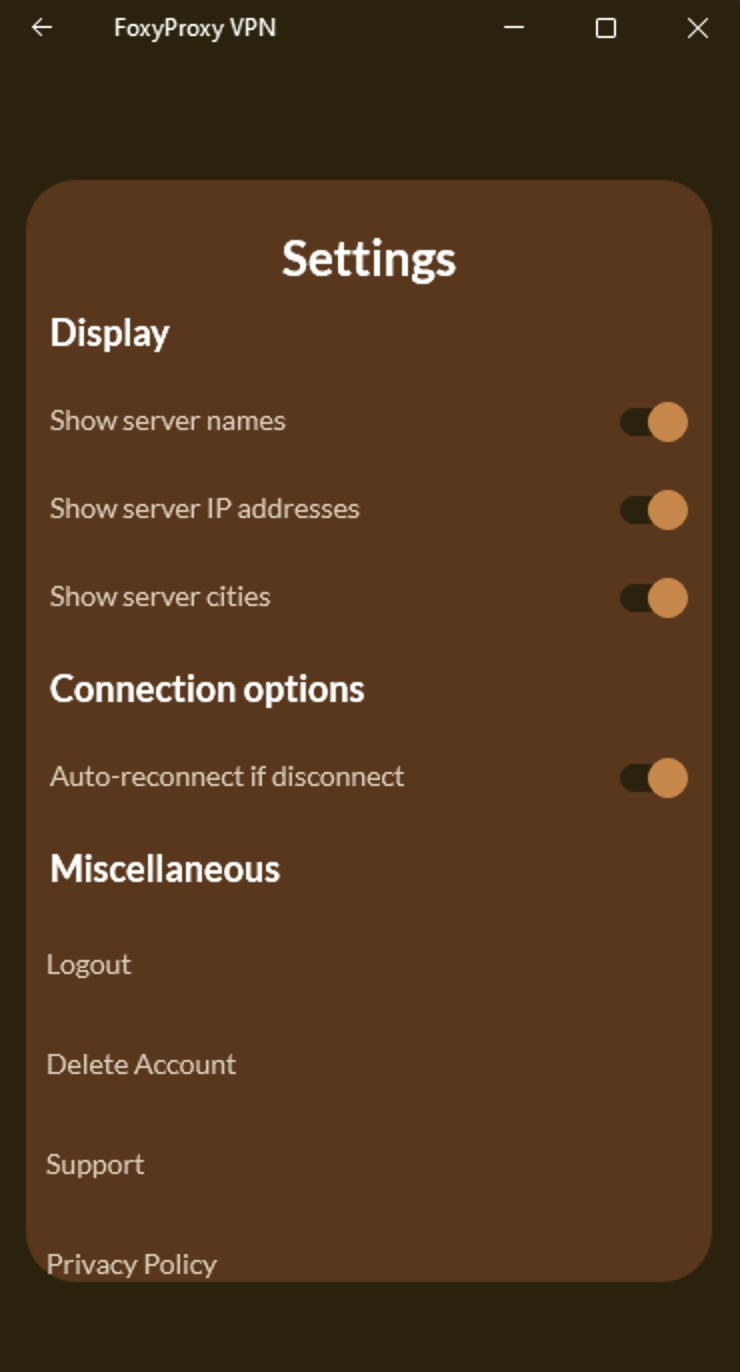
Task: Click the Display section header
Action: pos(110,333)
